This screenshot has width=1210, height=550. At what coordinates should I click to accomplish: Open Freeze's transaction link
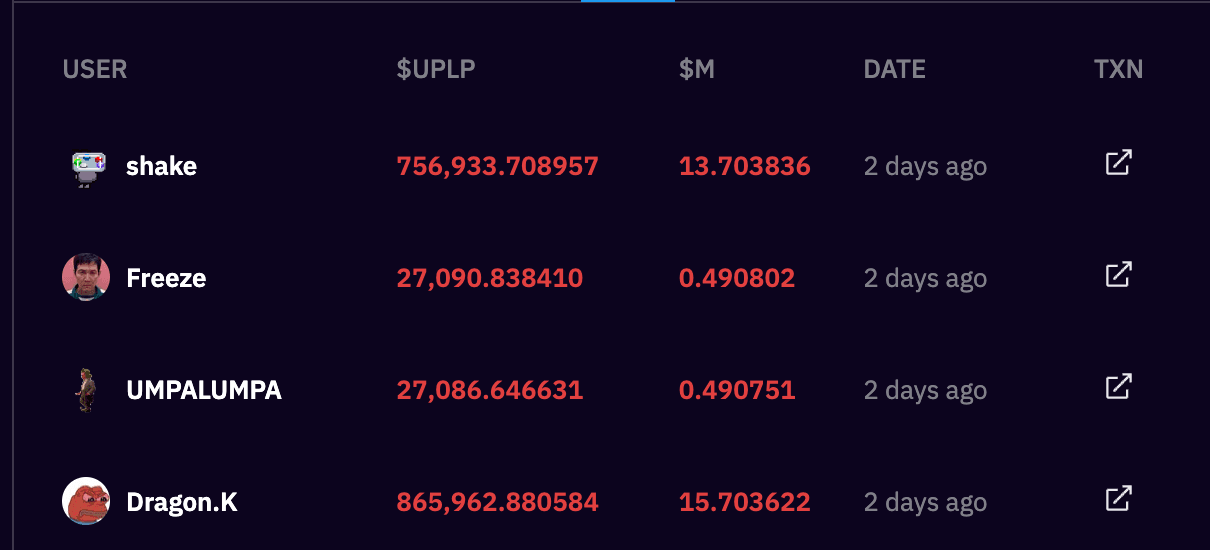[x=1118, y=275]
